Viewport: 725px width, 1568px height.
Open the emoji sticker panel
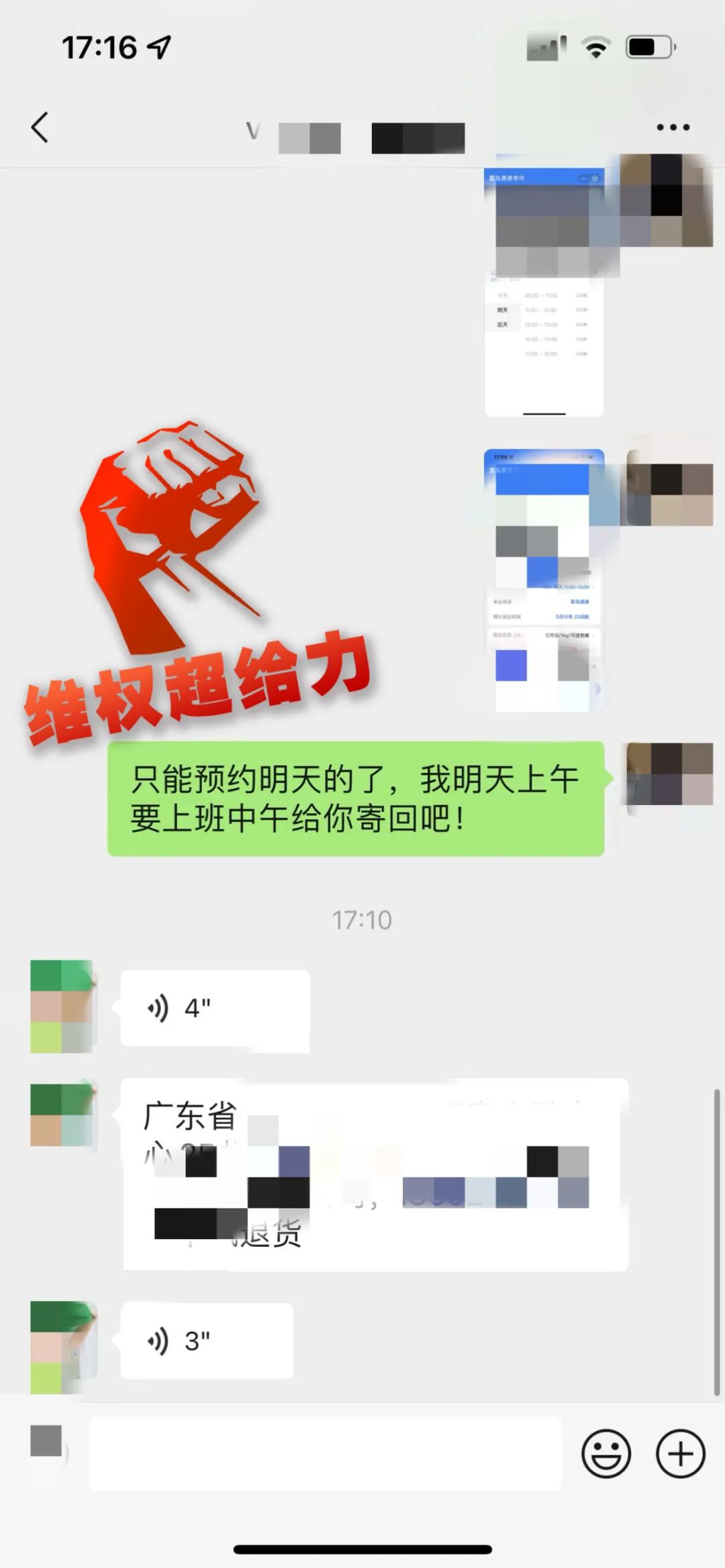(606, 1453)
